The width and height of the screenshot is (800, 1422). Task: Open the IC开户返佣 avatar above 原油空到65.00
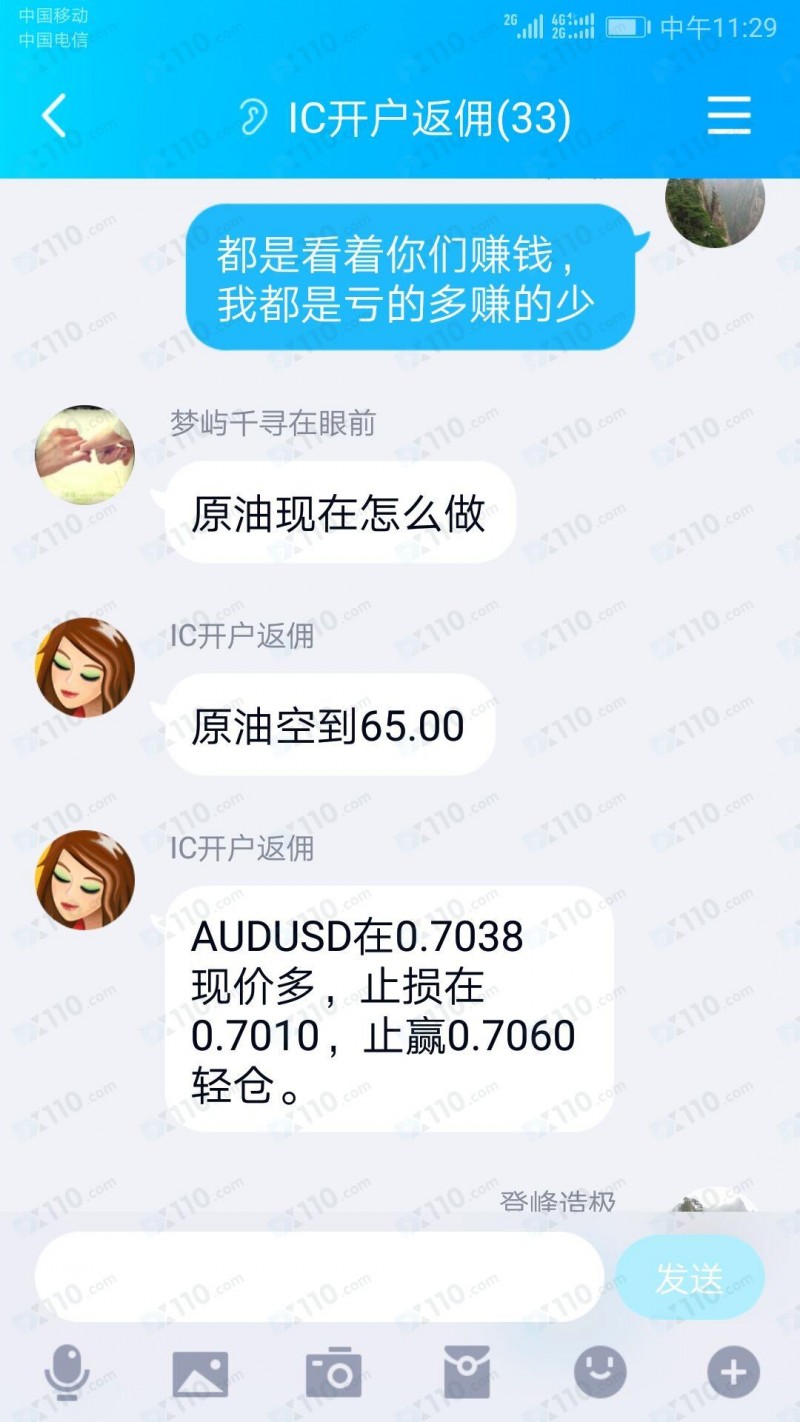(x=85, y=667)
